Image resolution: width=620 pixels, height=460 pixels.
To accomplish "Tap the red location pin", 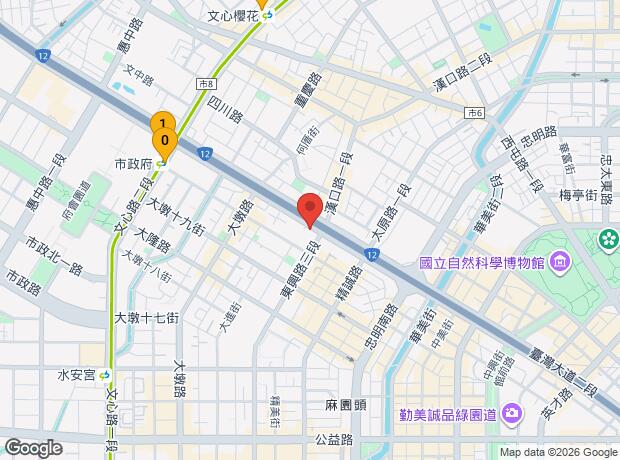I will pos(310,209).
